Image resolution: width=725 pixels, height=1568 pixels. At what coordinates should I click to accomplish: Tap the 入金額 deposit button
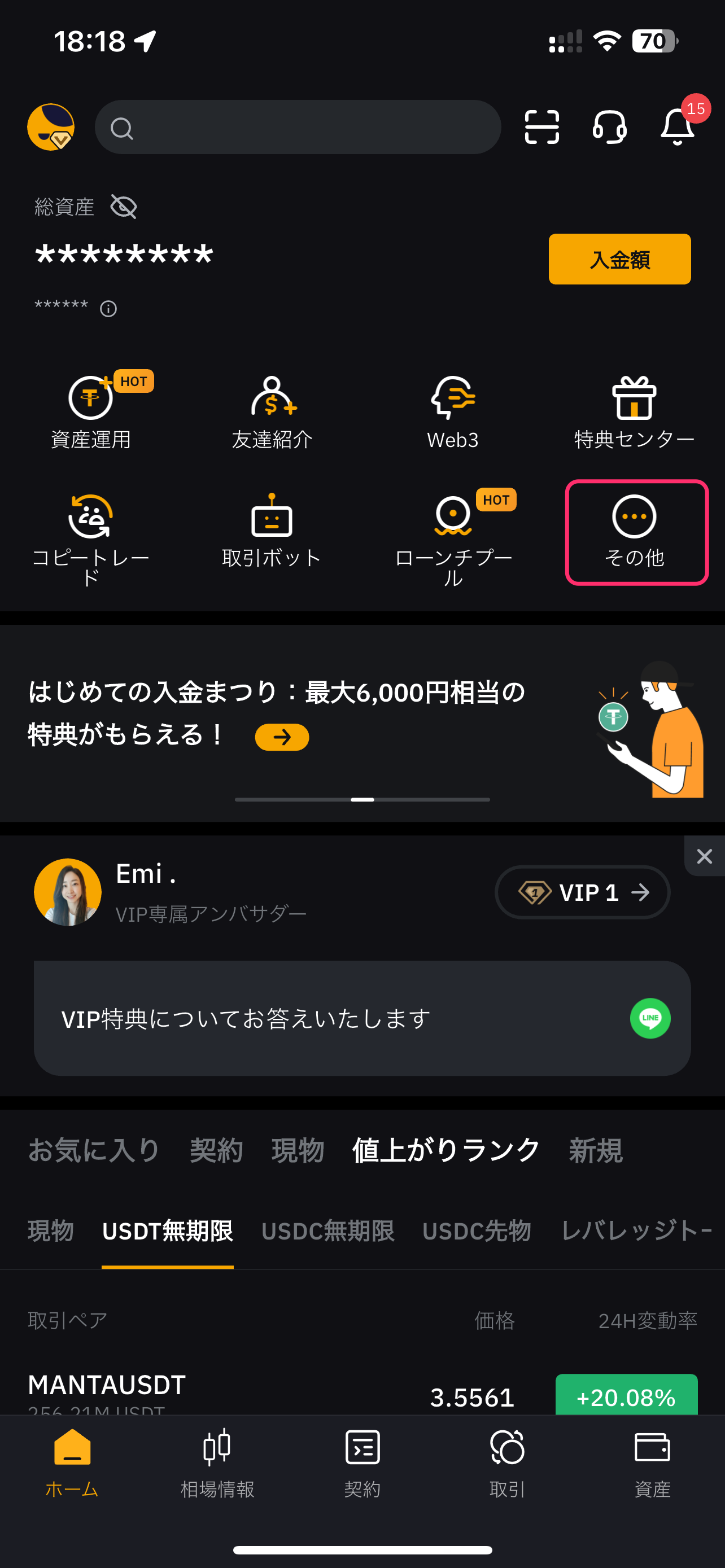pos(619,259)
